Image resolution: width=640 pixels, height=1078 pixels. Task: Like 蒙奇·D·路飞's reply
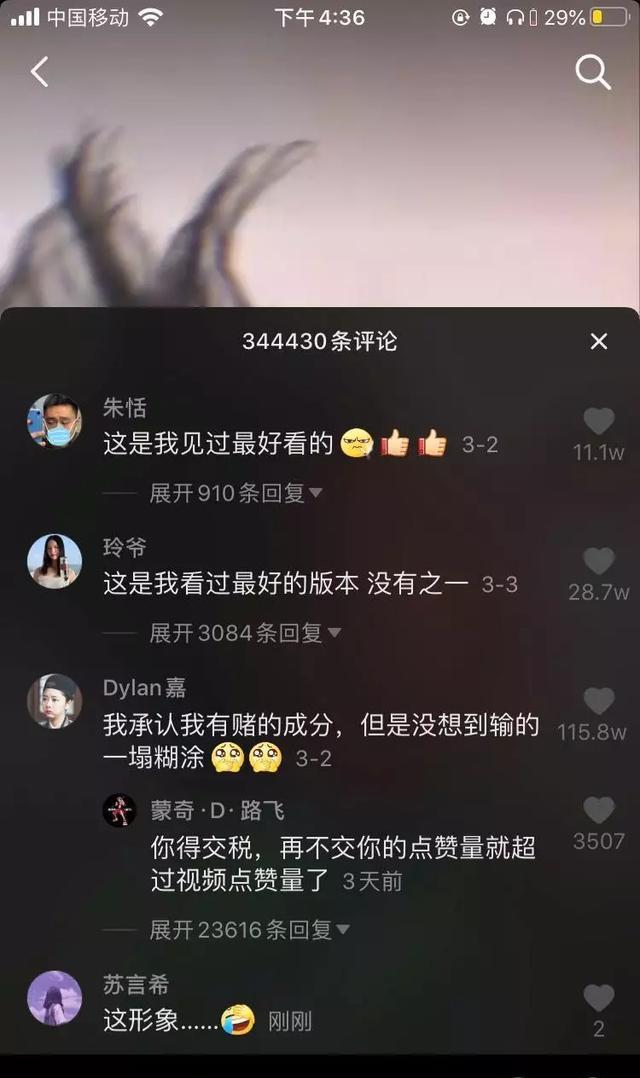pos(598,811)
